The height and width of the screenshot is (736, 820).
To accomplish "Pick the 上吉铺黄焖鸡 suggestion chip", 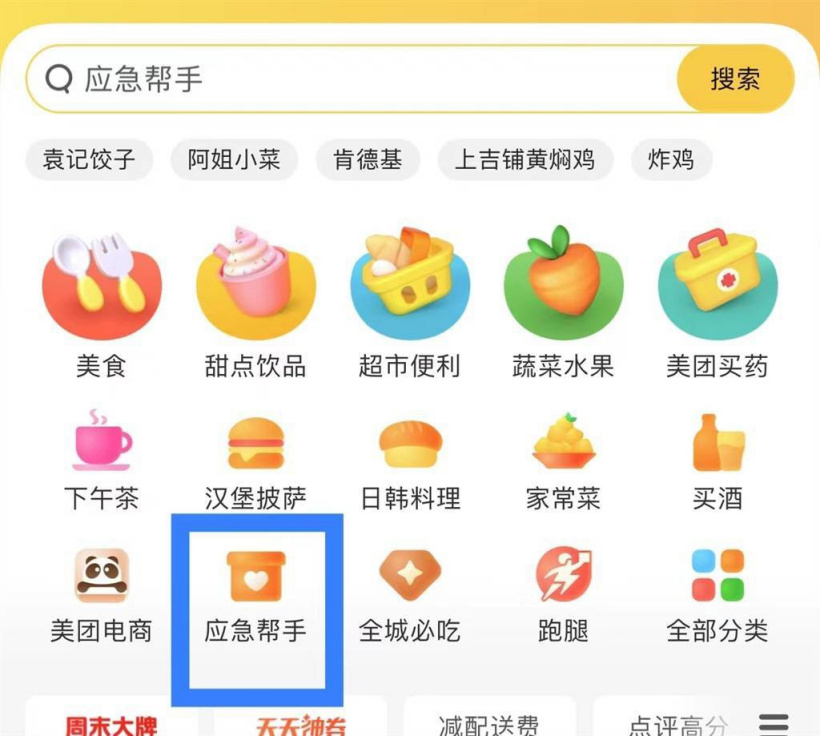I will [x=525, y=159].
